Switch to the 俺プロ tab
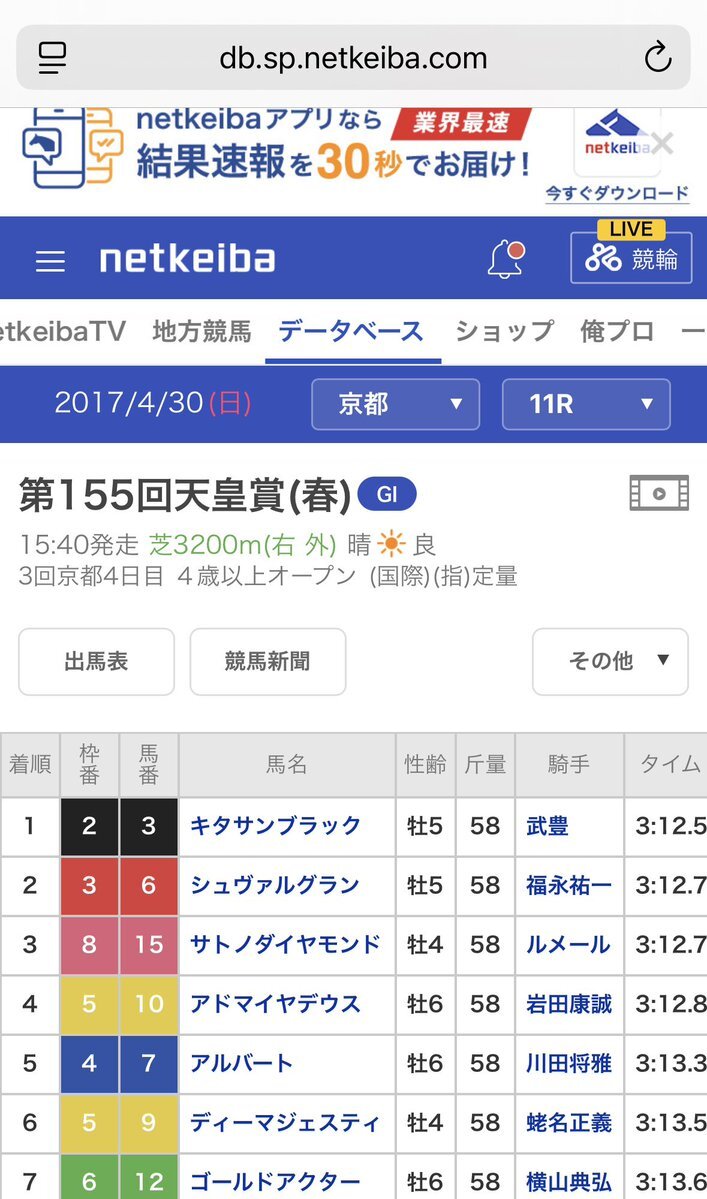The image size is (707, 1199). point(617,331)
